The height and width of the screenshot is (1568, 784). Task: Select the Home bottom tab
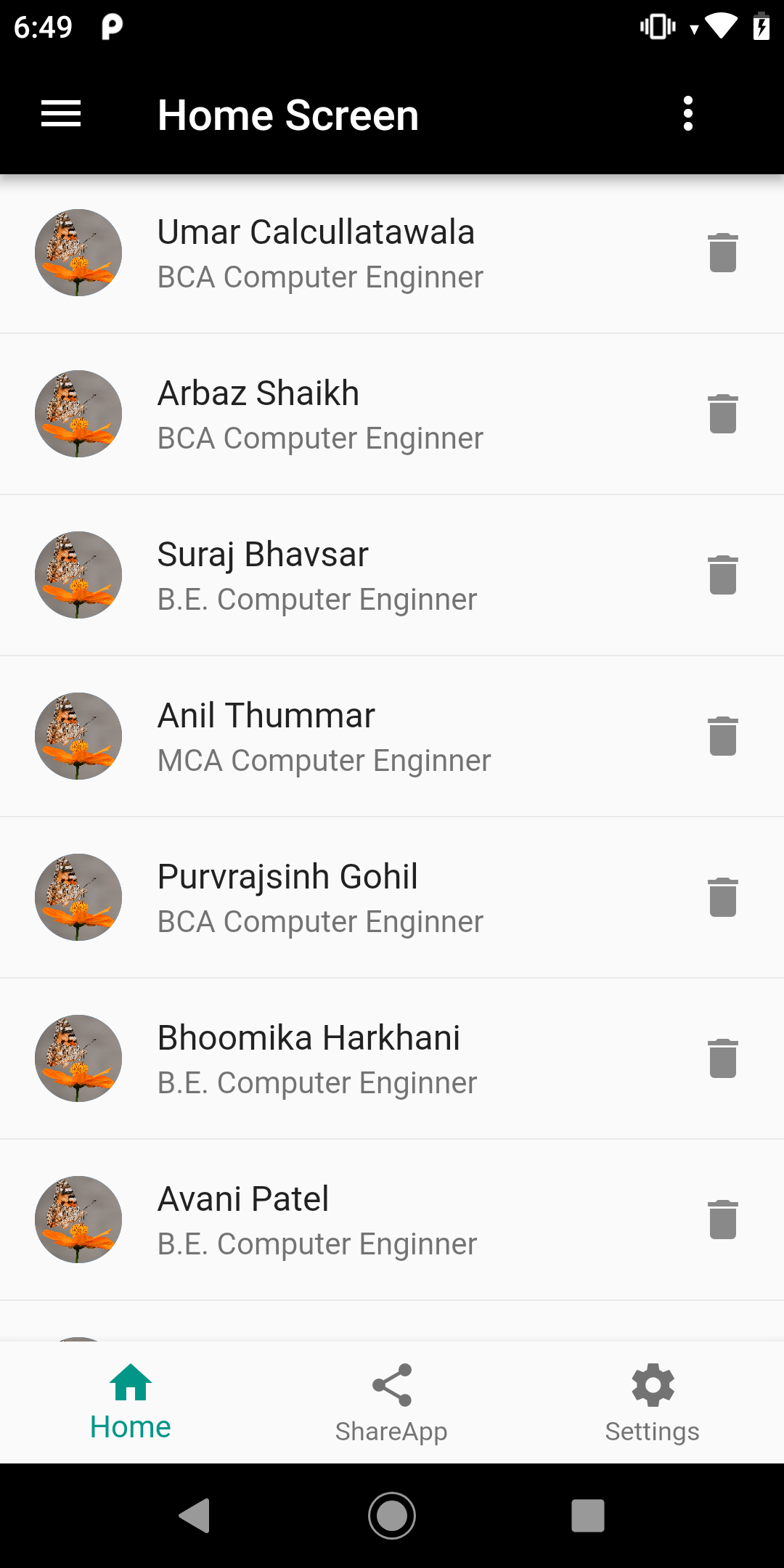131,1402
